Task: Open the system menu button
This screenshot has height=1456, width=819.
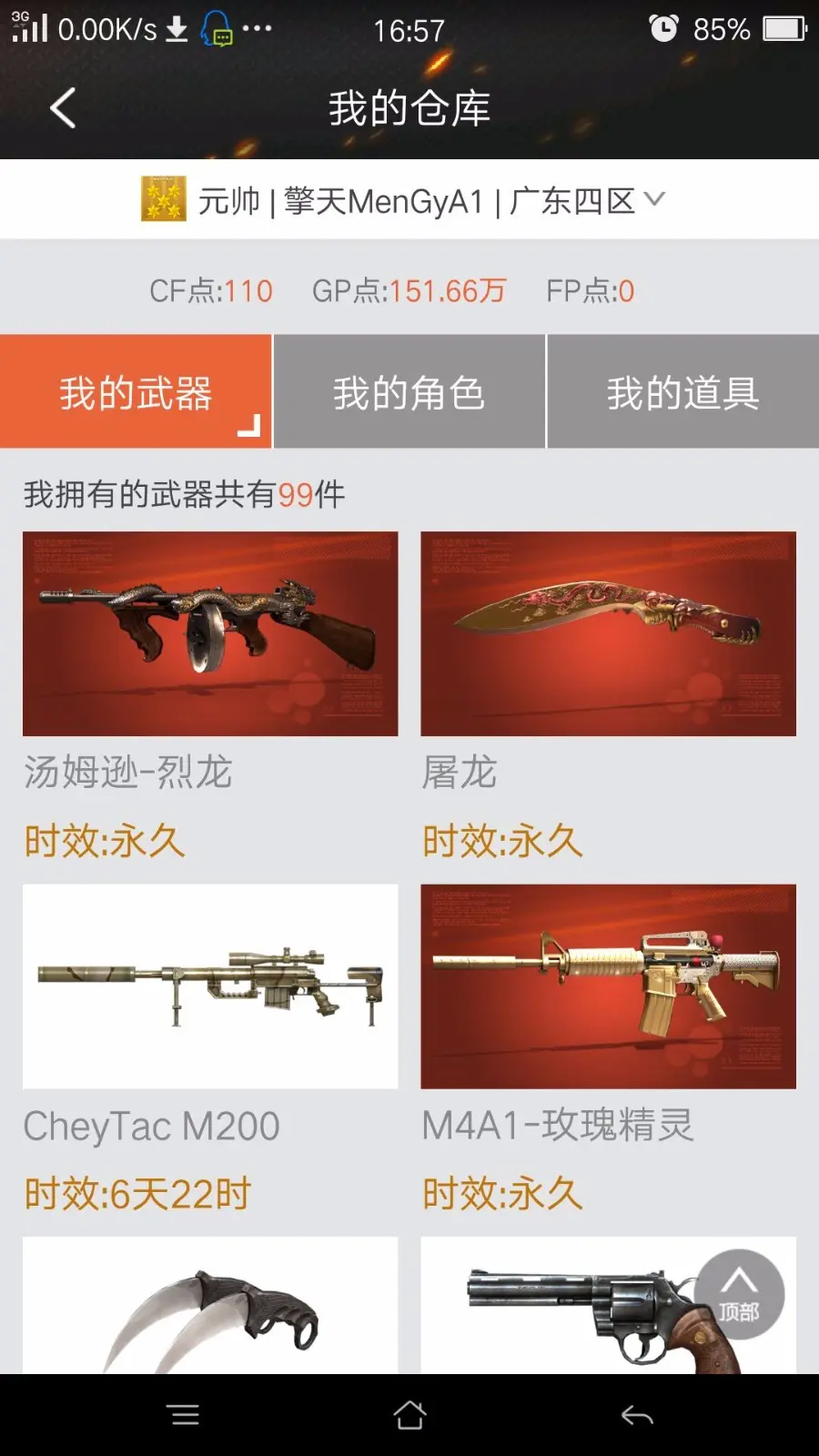Action: tap(184, 1415)
